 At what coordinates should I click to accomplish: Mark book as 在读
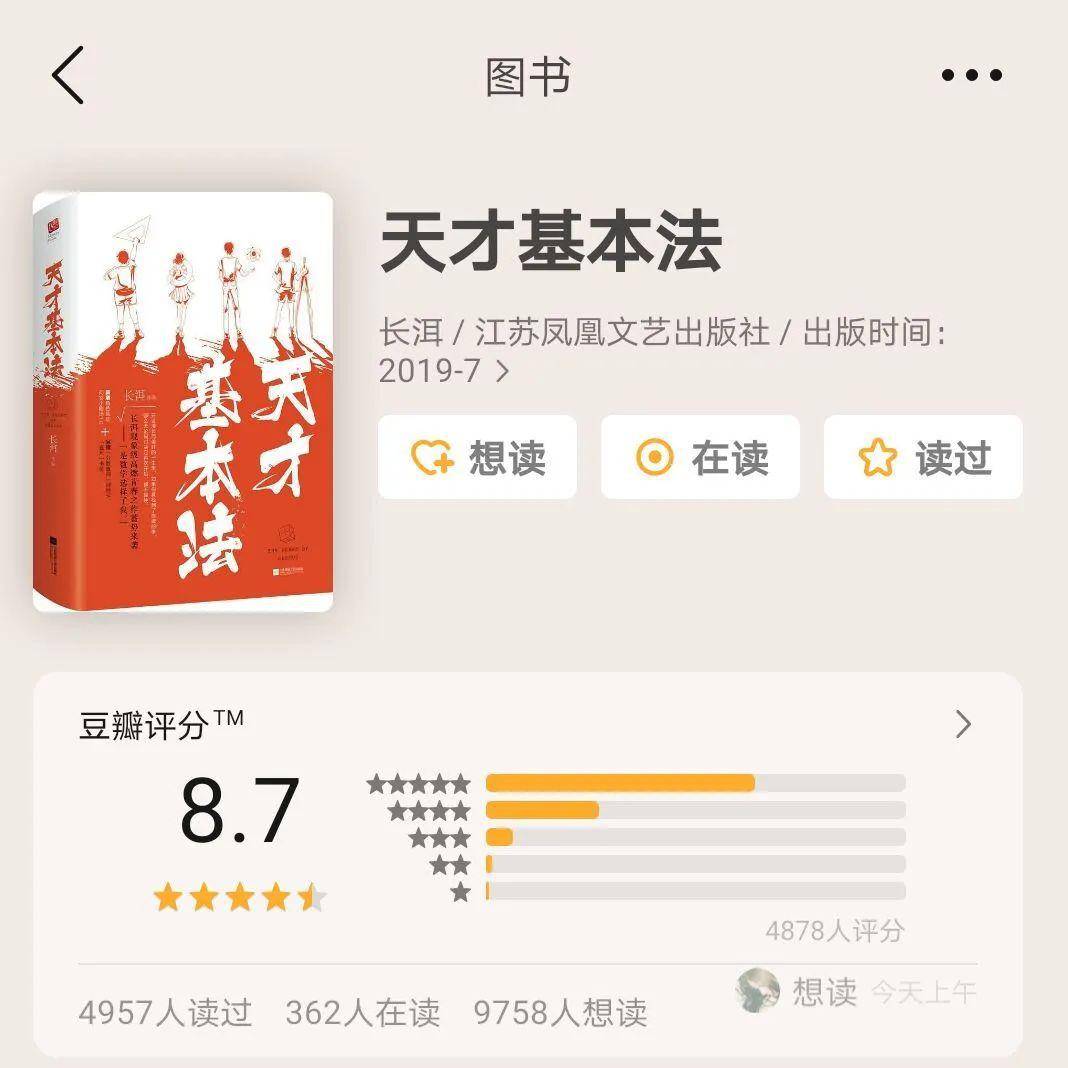(700, 458)
